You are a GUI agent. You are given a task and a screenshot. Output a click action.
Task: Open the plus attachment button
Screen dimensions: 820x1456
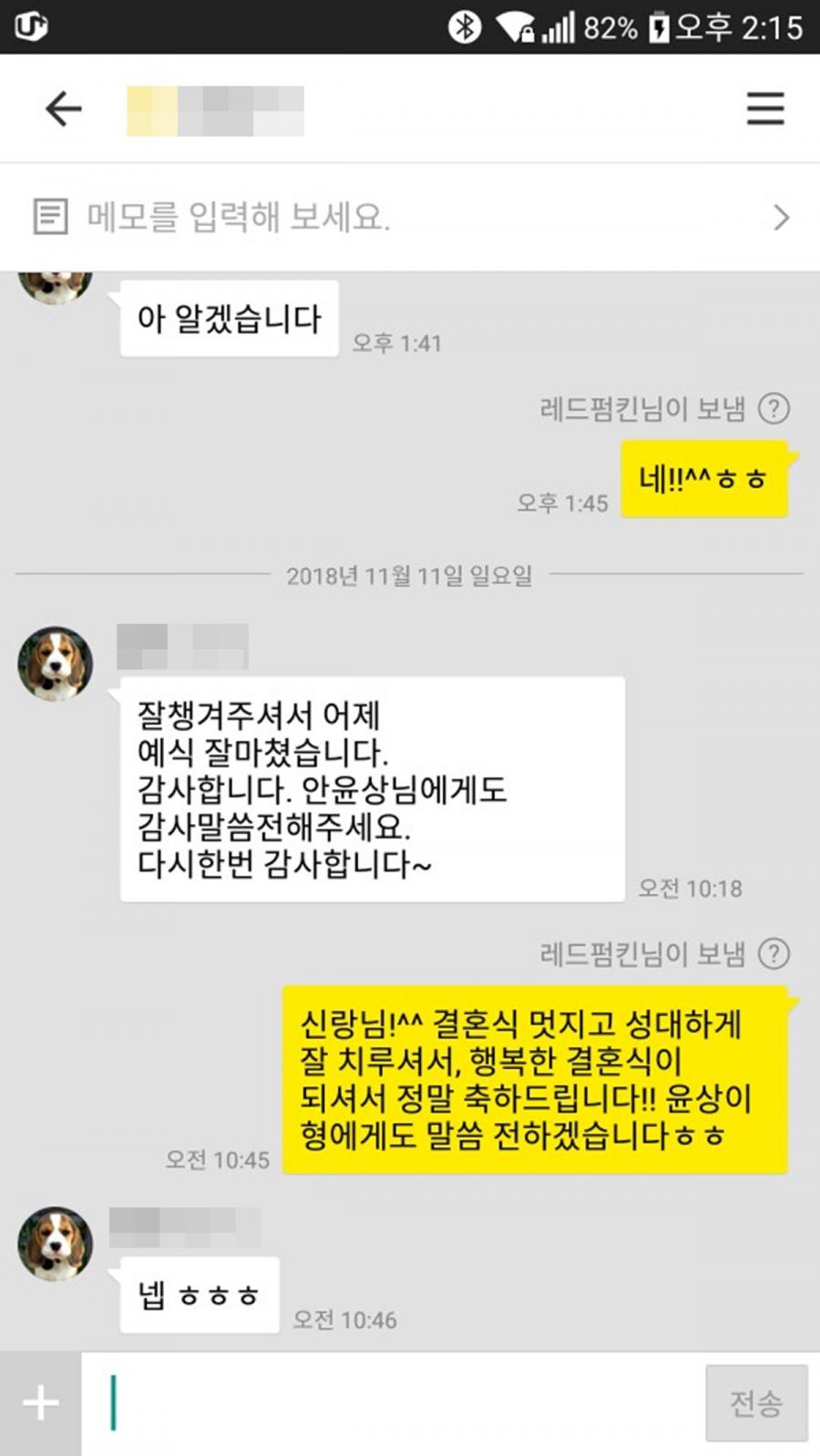coord(41,1403)
